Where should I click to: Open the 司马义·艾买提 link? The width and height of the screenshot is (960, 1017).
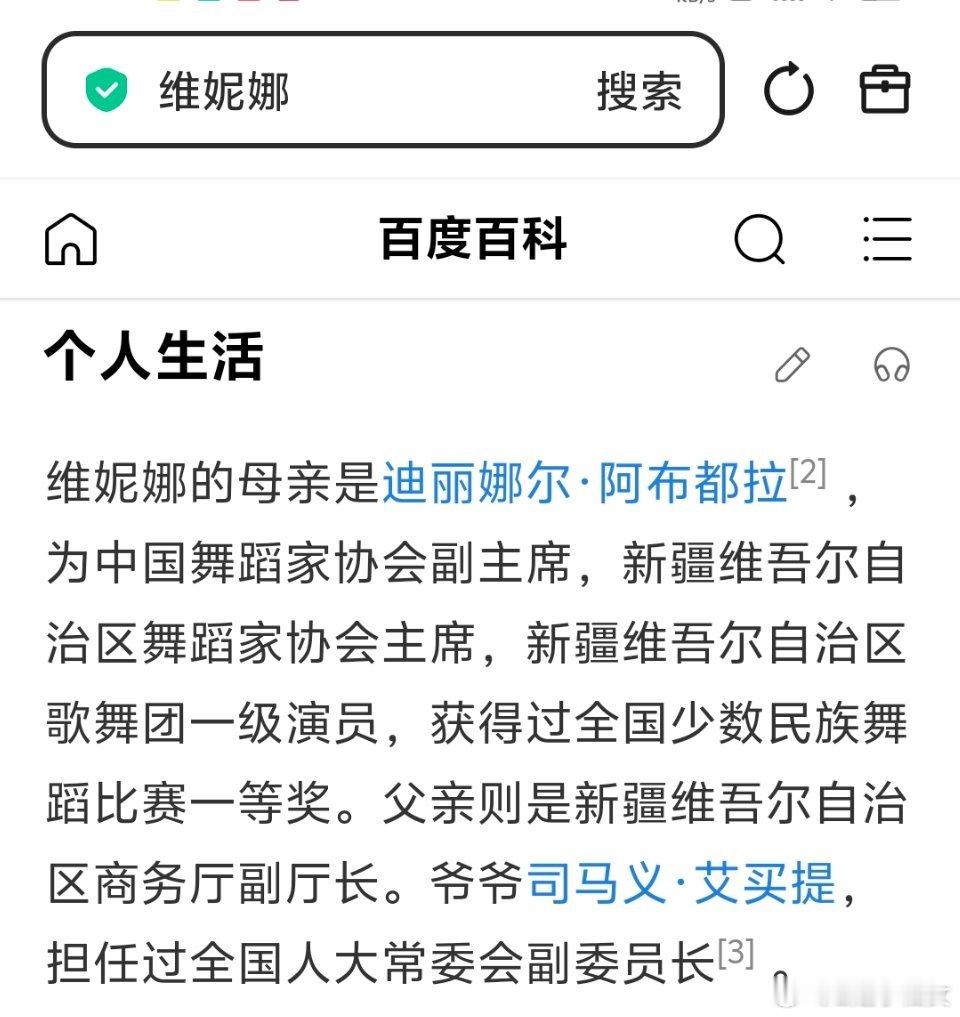click(x=680, y=884)
